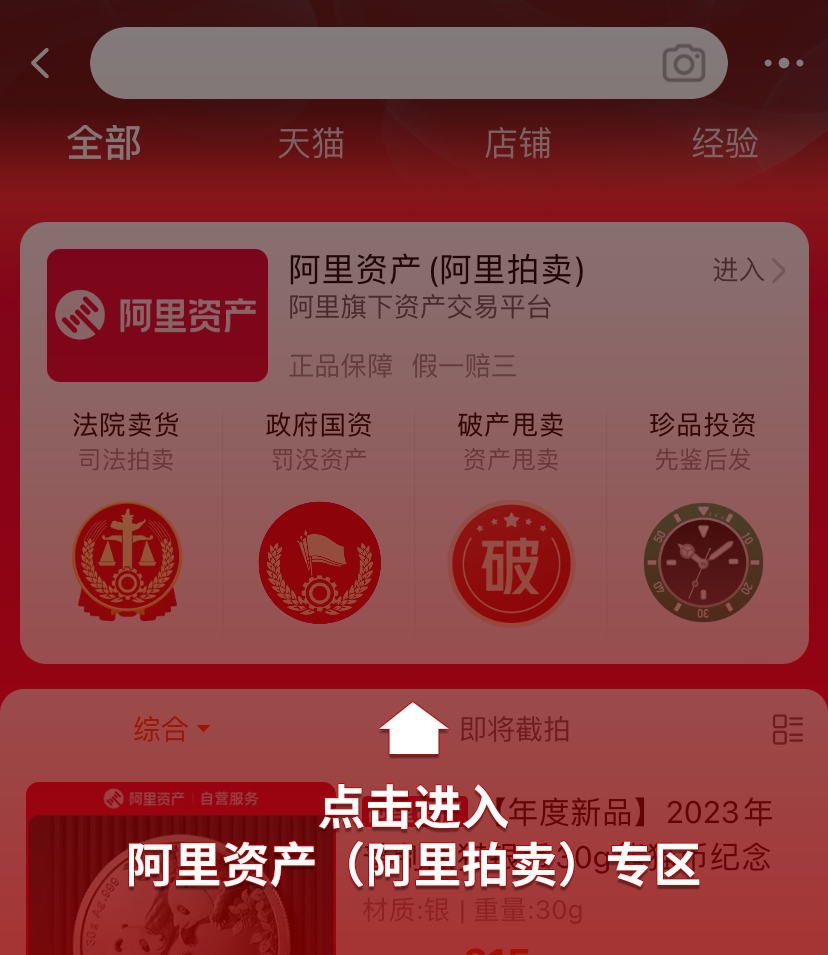Expand the 综合 sort dropdown
828x955 pixels.
[x=172, y=729]
